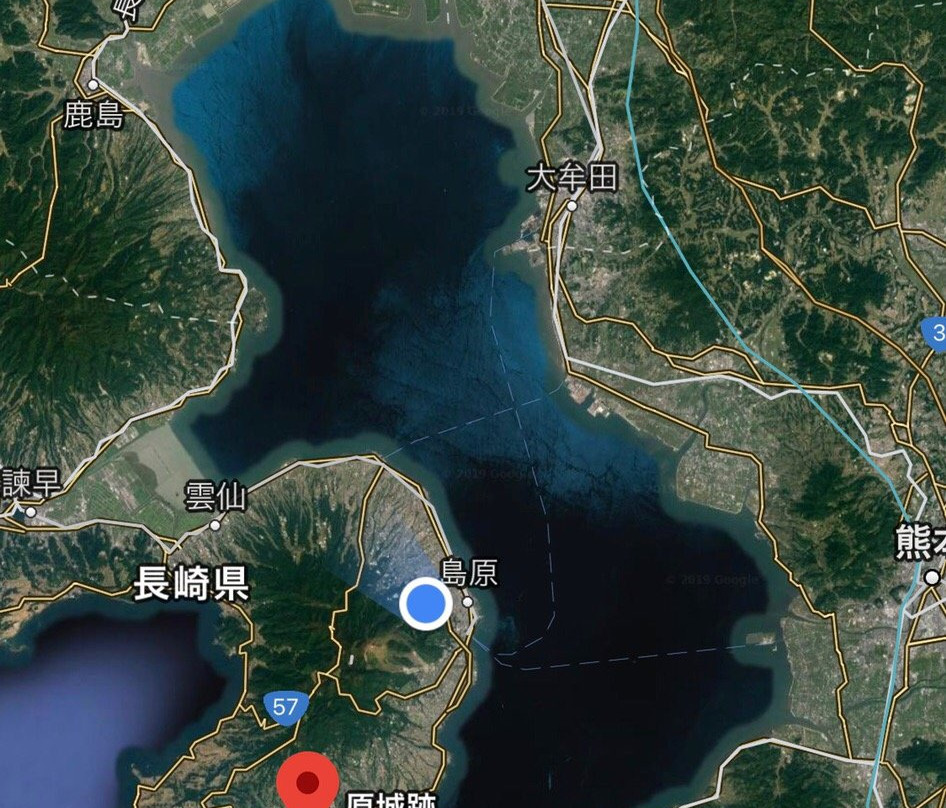The image size is (946, 808).
Task: Tap the blue current-location dot
Action: pyautogui.click(x=426, y=604)
